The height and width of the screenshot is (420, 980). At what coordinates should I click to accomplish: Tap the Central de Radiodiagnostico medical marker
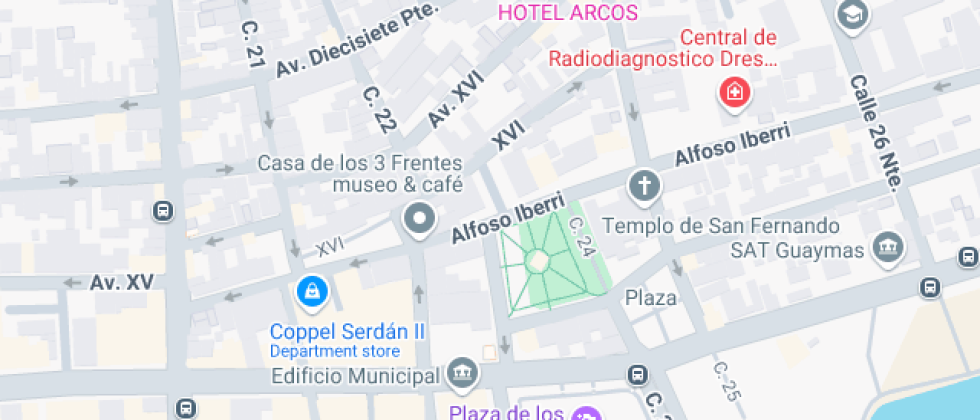[735, 95]
